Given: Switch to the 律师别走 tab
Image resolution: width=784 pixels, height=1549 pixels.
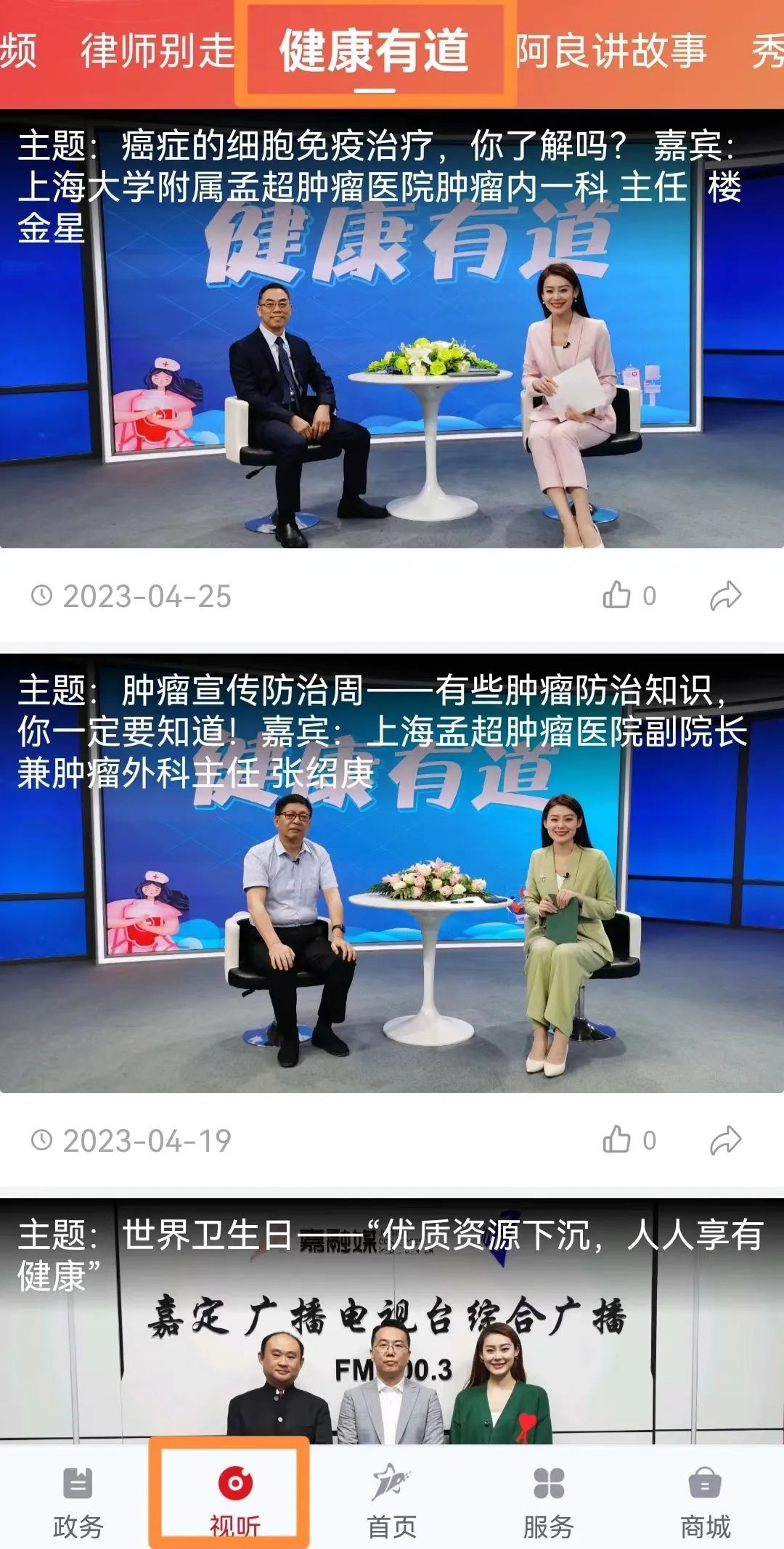Looking at the screenshot, I should (x=157, y=51).
